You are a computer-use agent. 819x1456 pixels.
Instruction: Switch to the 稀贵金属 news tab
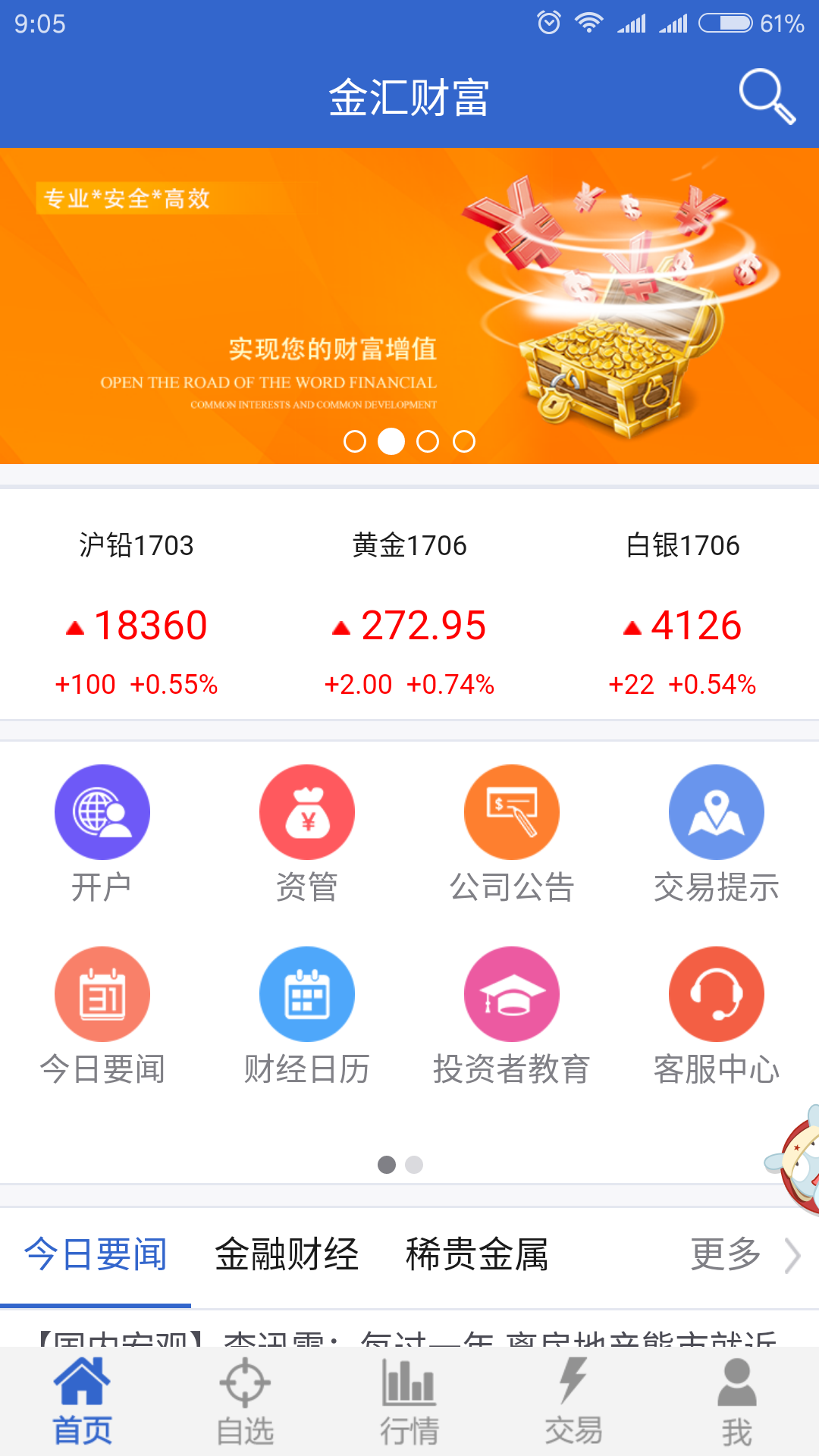click(477, 1254)
